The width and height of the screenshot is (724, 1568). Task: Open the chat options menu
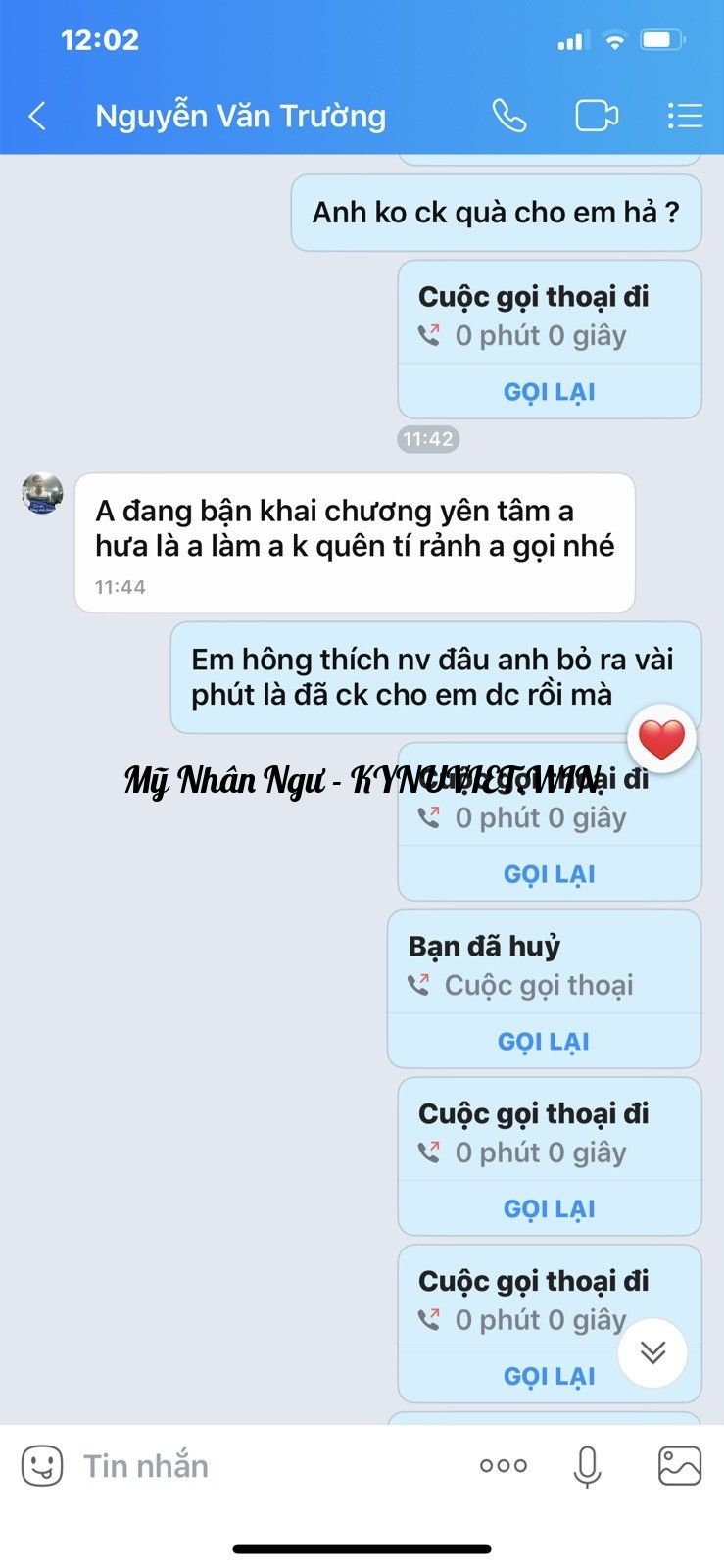(x=685, y=117)
